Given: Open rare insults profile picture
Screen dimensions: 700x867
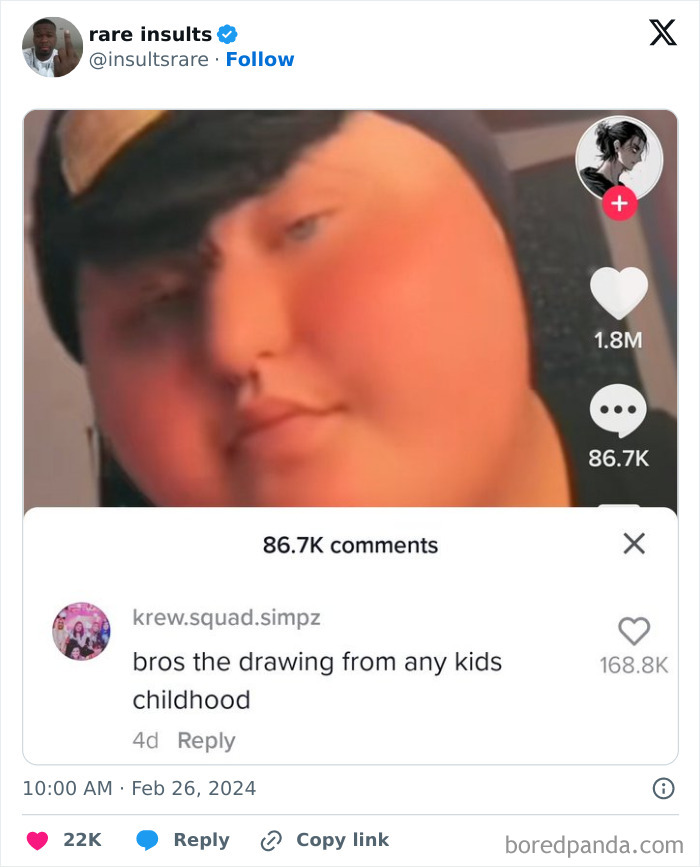Looking at the screenshot, I should pos(52,47).
